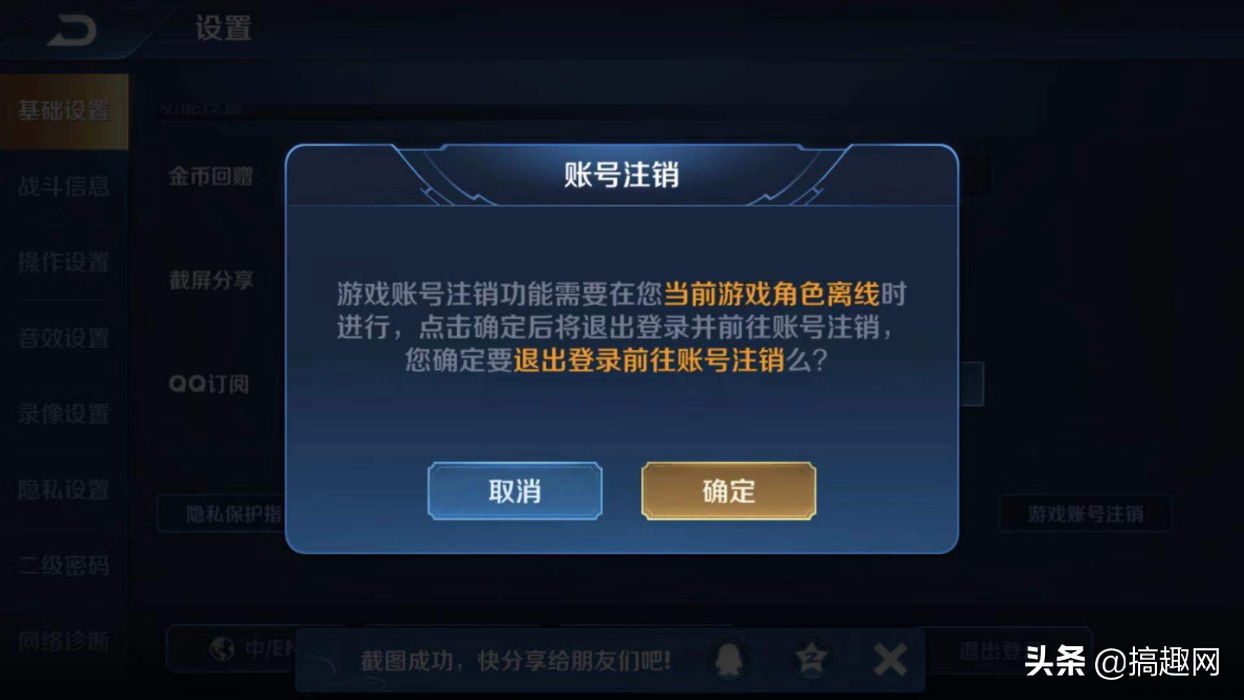Tap 取消 to dismiss the dialog
The height and width of the screenshot is (700, 1244).
[514, 491]
